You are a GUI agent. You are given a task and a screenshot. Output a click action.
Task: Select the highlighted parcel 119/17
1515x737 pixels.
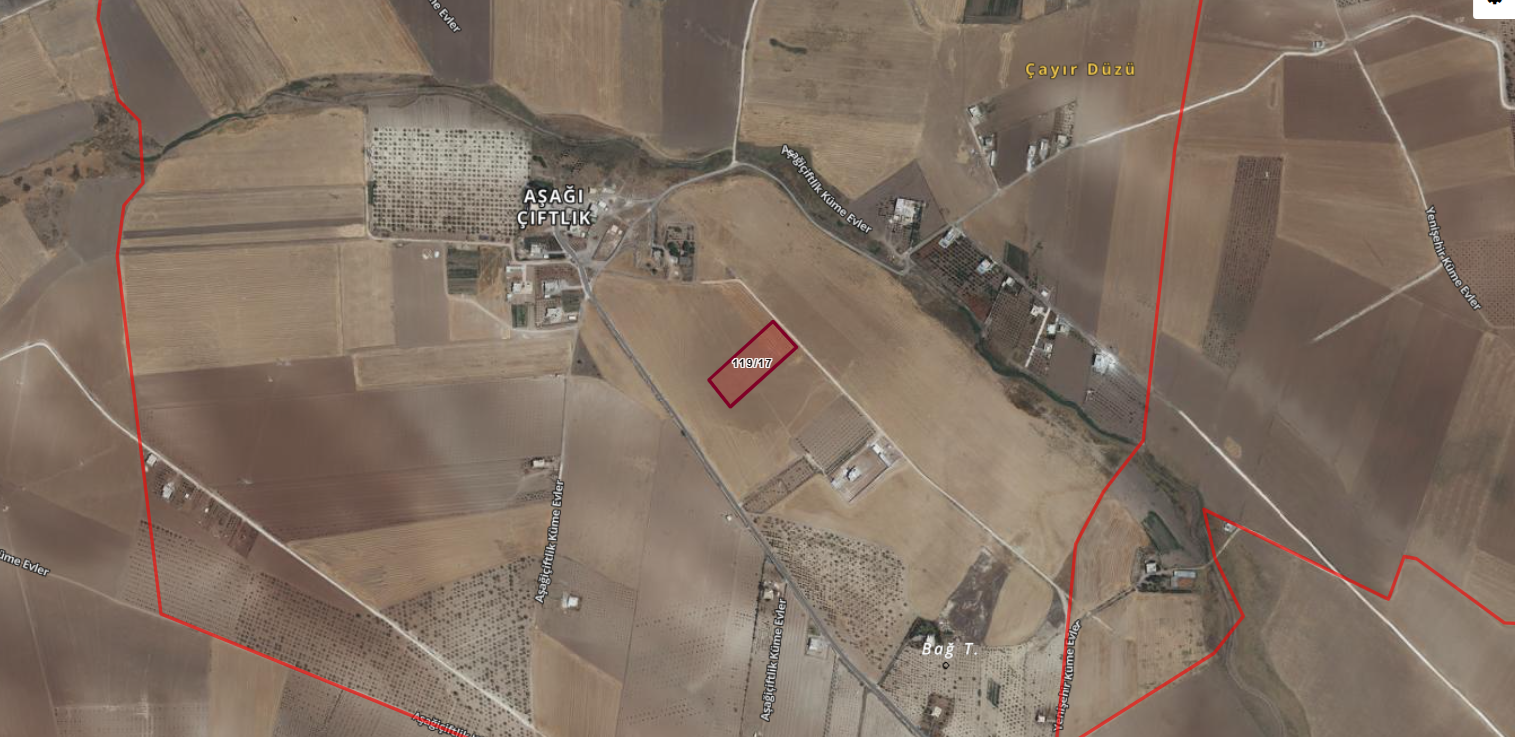752,364
